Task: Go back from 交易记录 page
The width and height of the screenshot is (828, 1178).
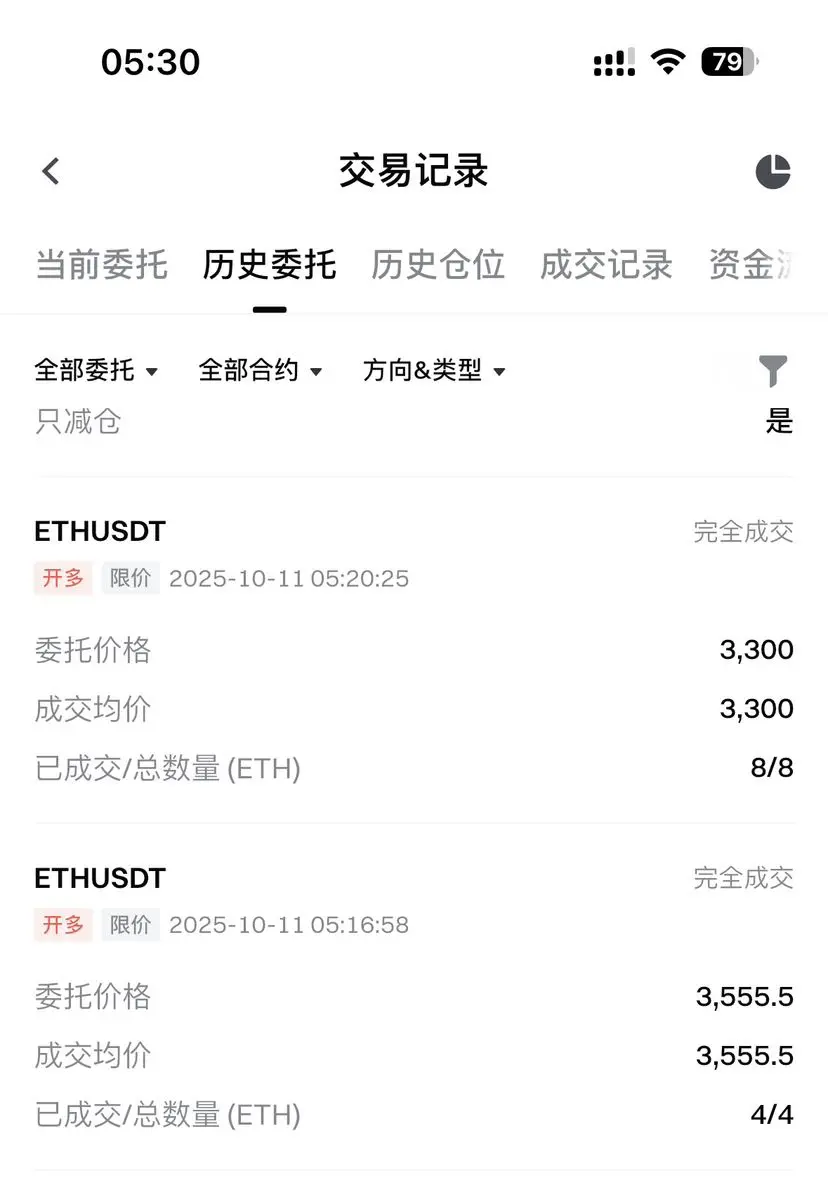Action: (51, 171)
